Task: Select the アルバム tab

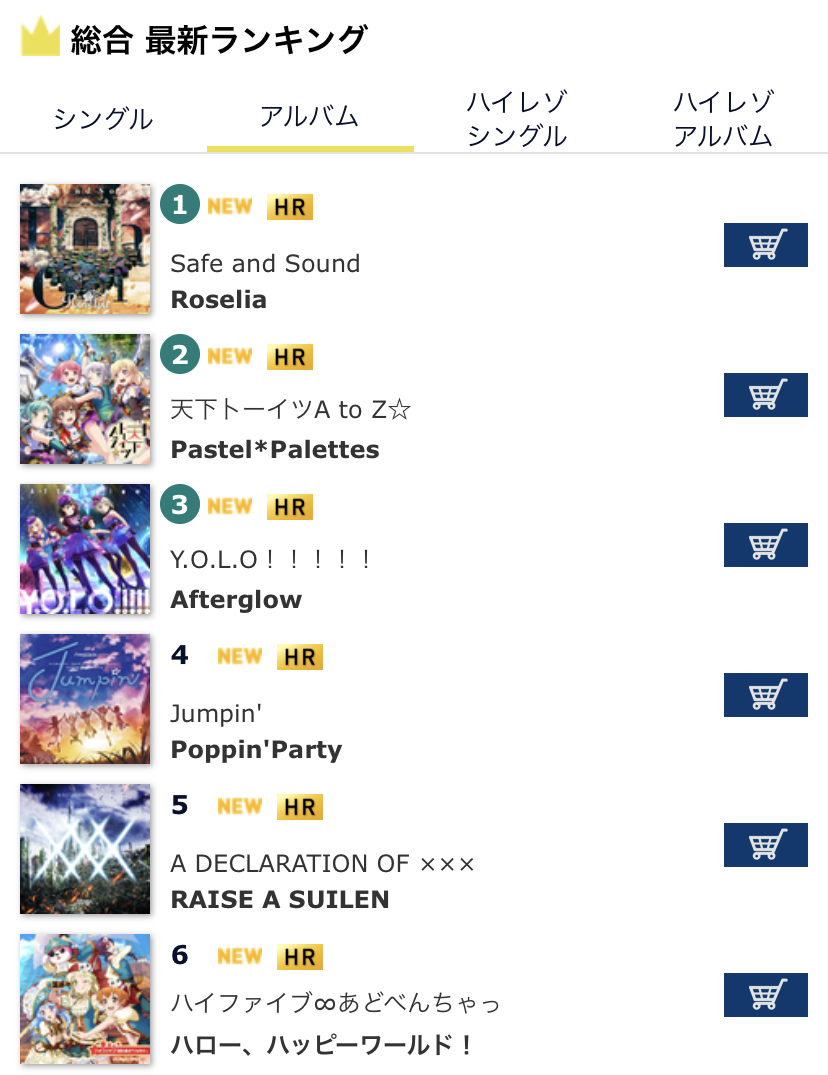Action: coord(309,117)
